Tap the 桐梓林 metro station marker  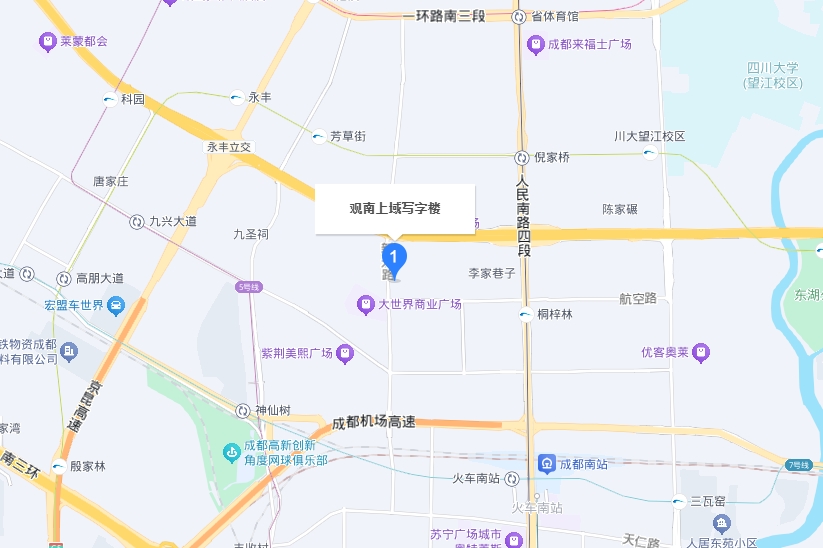526,315
